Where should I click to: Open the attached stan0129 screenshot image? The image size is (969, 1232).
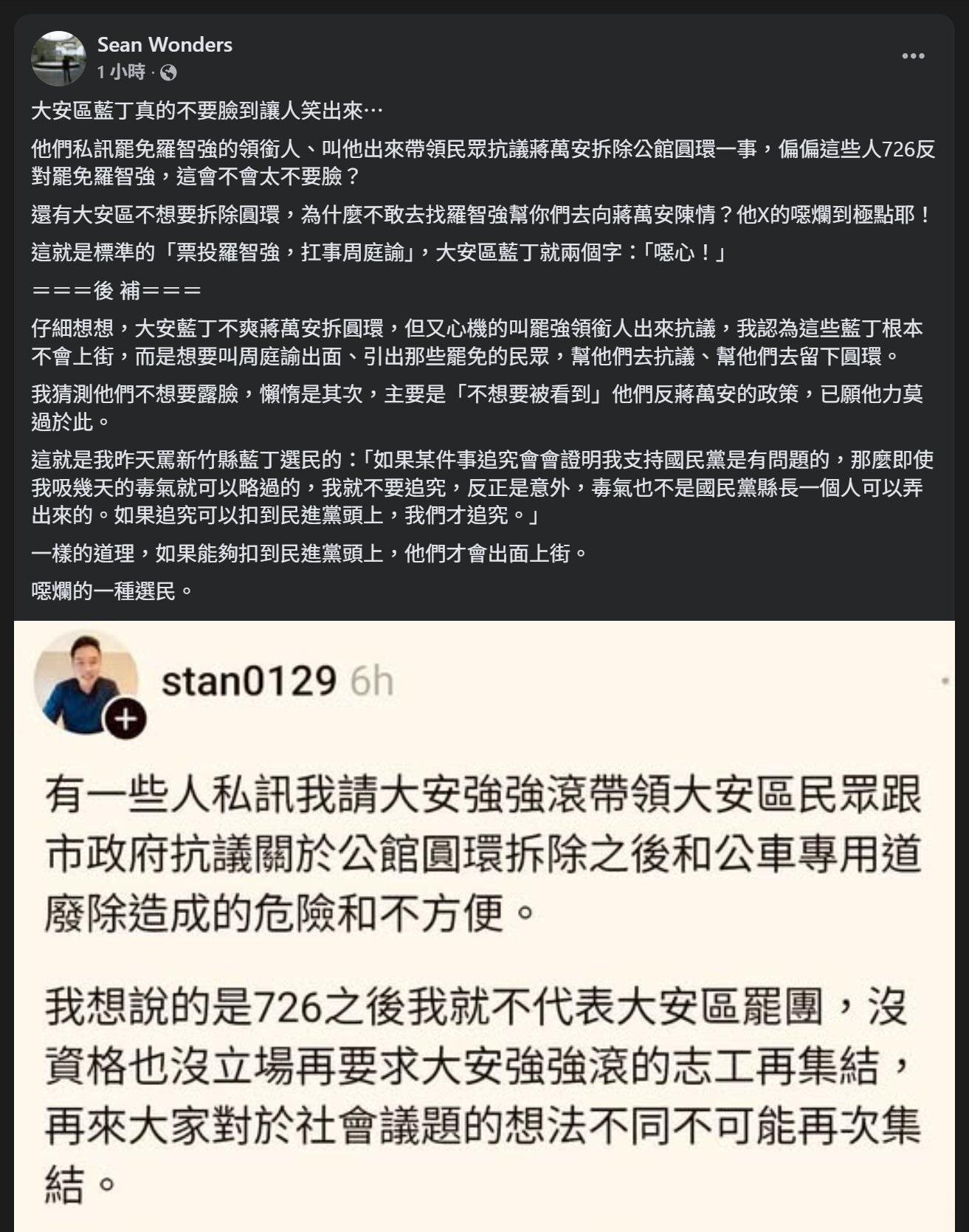point(484,923)
